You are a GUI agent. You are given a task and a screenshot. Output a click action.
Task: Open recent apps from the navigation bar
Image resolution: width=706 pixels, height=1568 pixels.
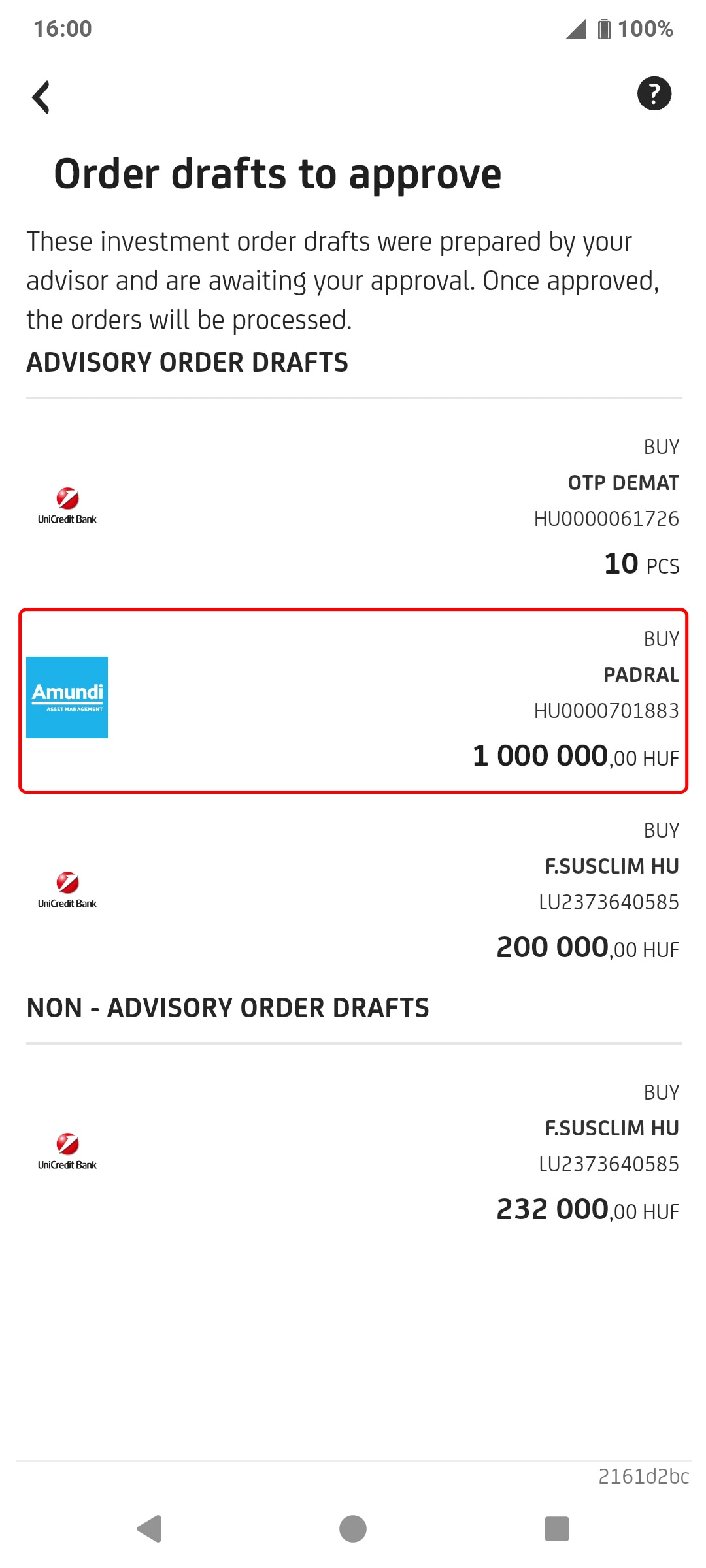point(557,1529)
